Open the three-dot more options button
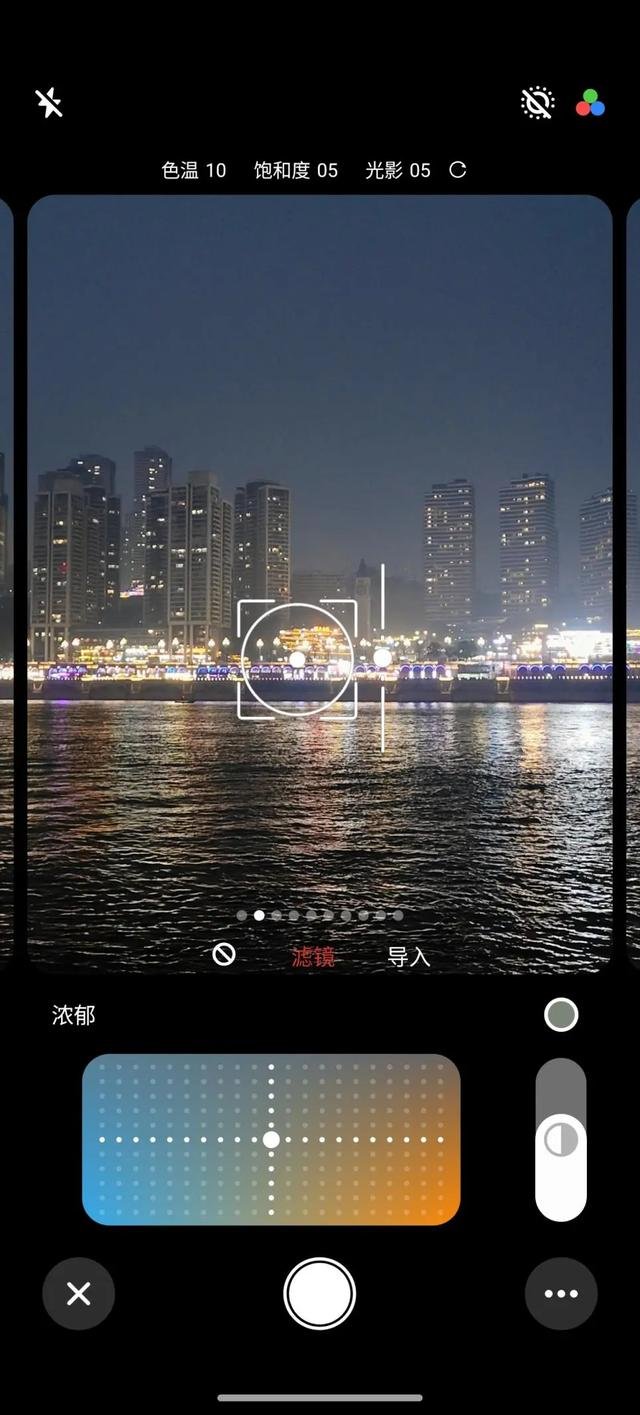This screenshot has height=1415, width=640. coord(561,1294)
